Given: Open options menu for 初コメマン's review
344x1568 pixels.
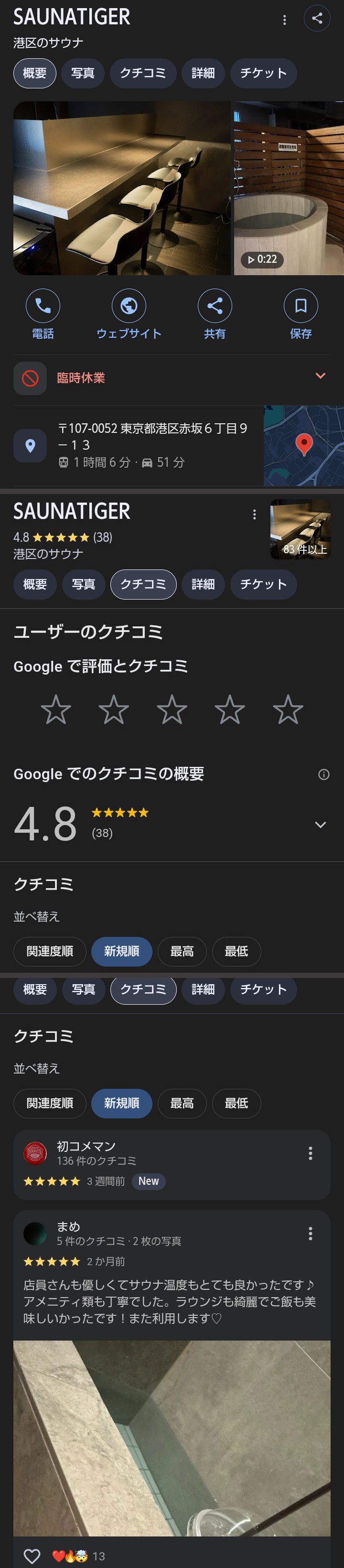Looking at the screenshot, I should click(311, 1153).
